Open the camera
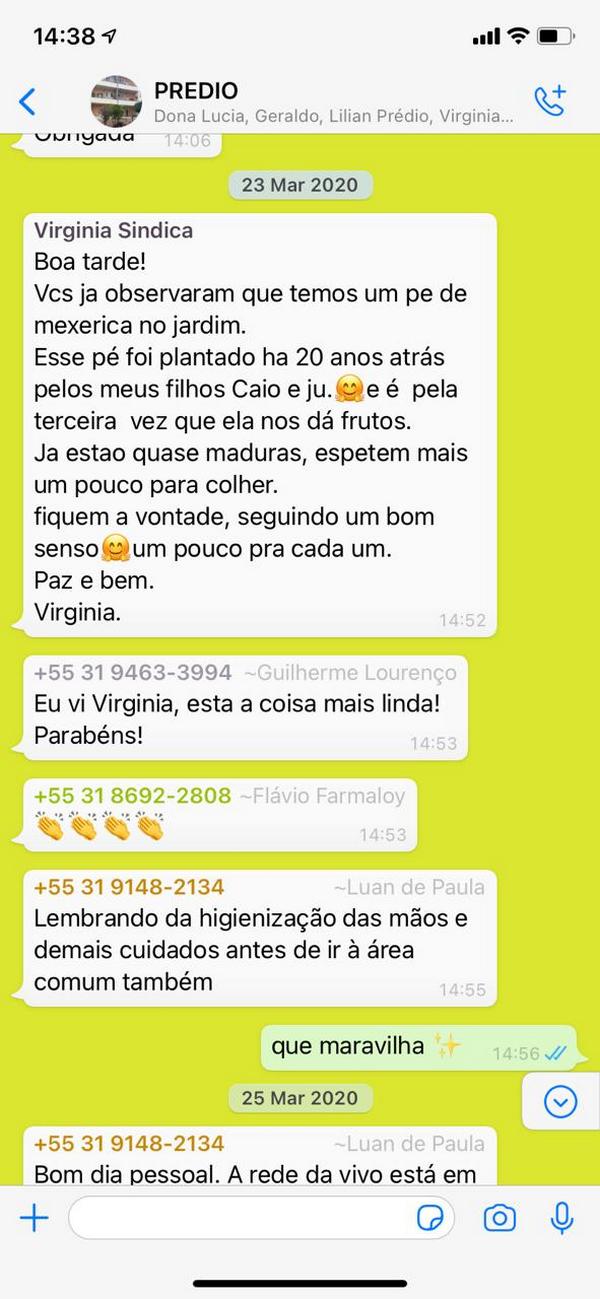Viewport: 600px width, 1299px height. 499,1217
